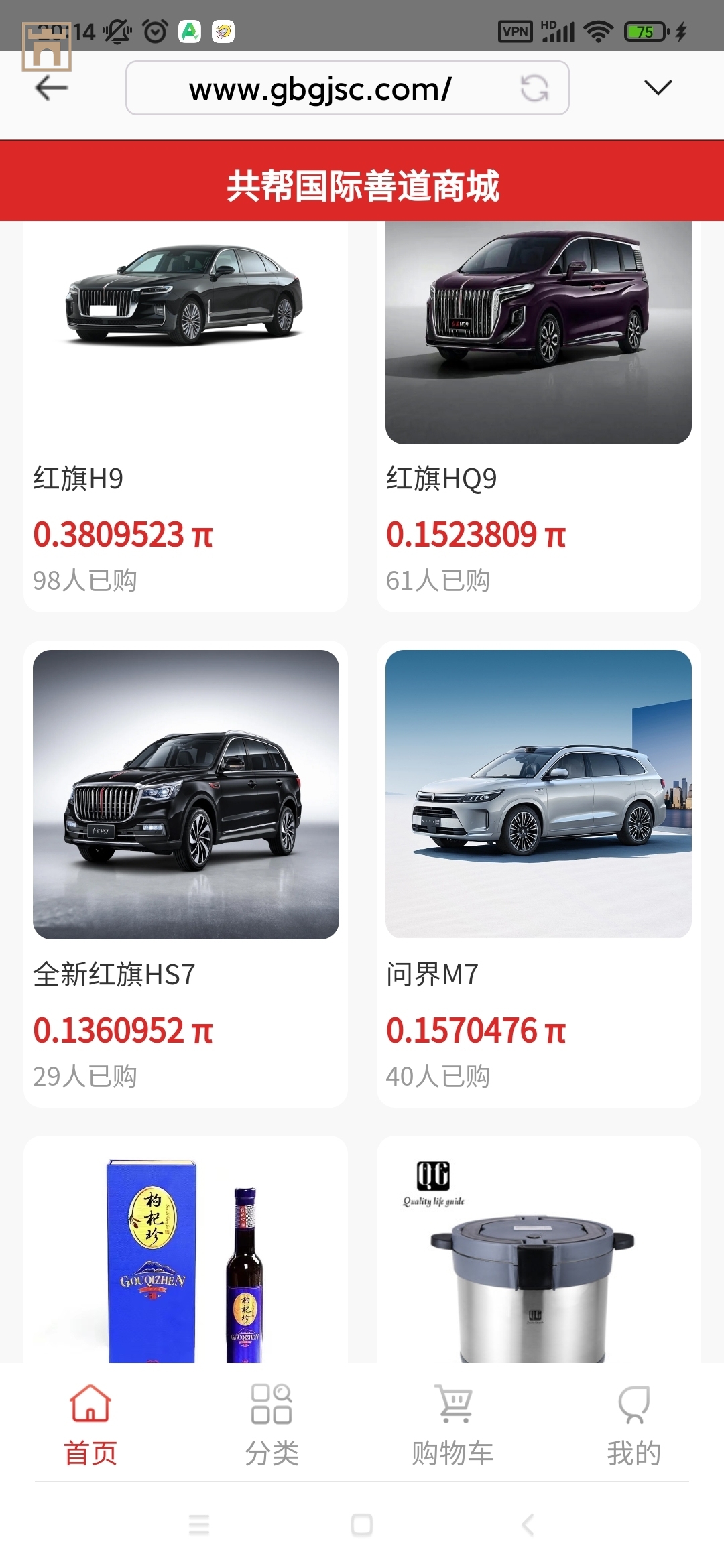Go to the 我的 tab
The height and width of the screenshot is (1568, 724).
pos(633,1425)
